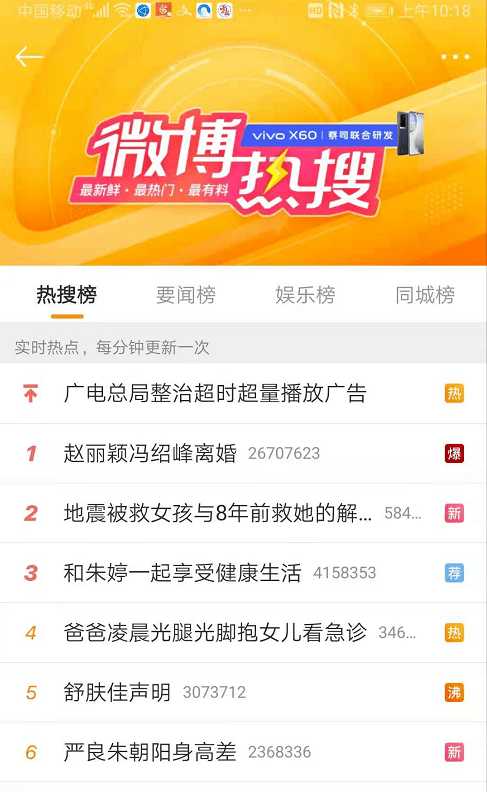View topic about 地震被救女孩

pyautogui.click(x=244, y=513)
